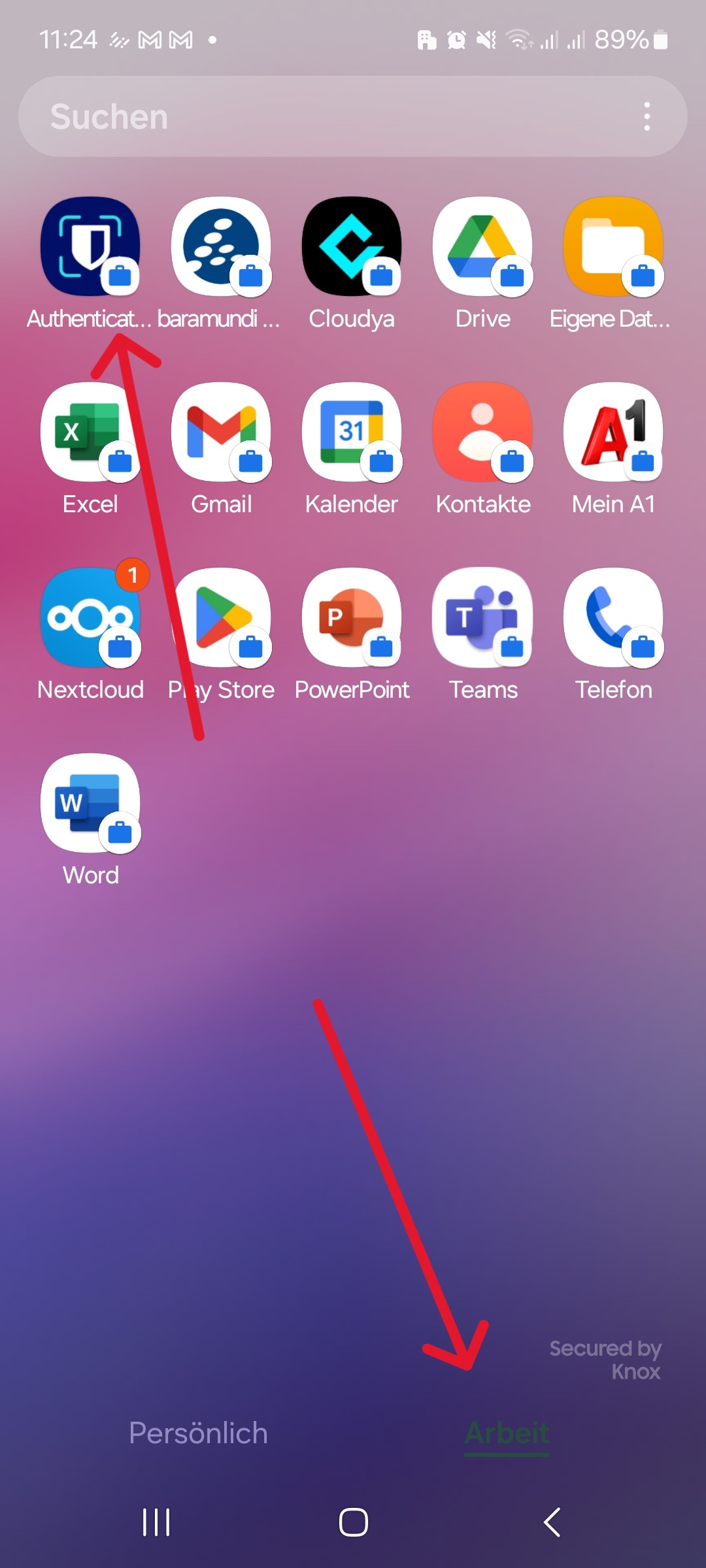Open Google Drive
706x1568 pixels.
pyautogui.click(x=482, y=247)
